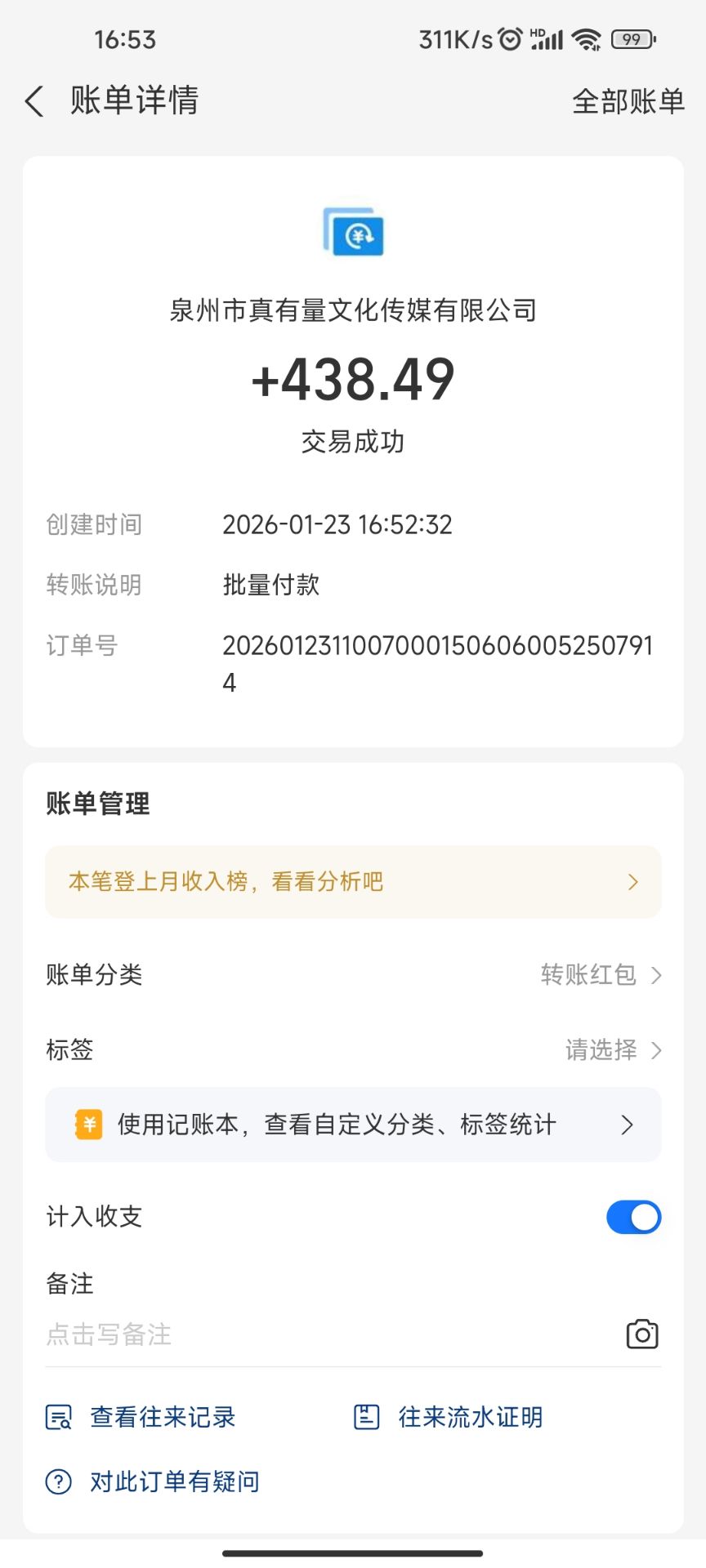Select a tag in the 标签 row
This screenshot has height=1568, width=706.
point(611,1049)
